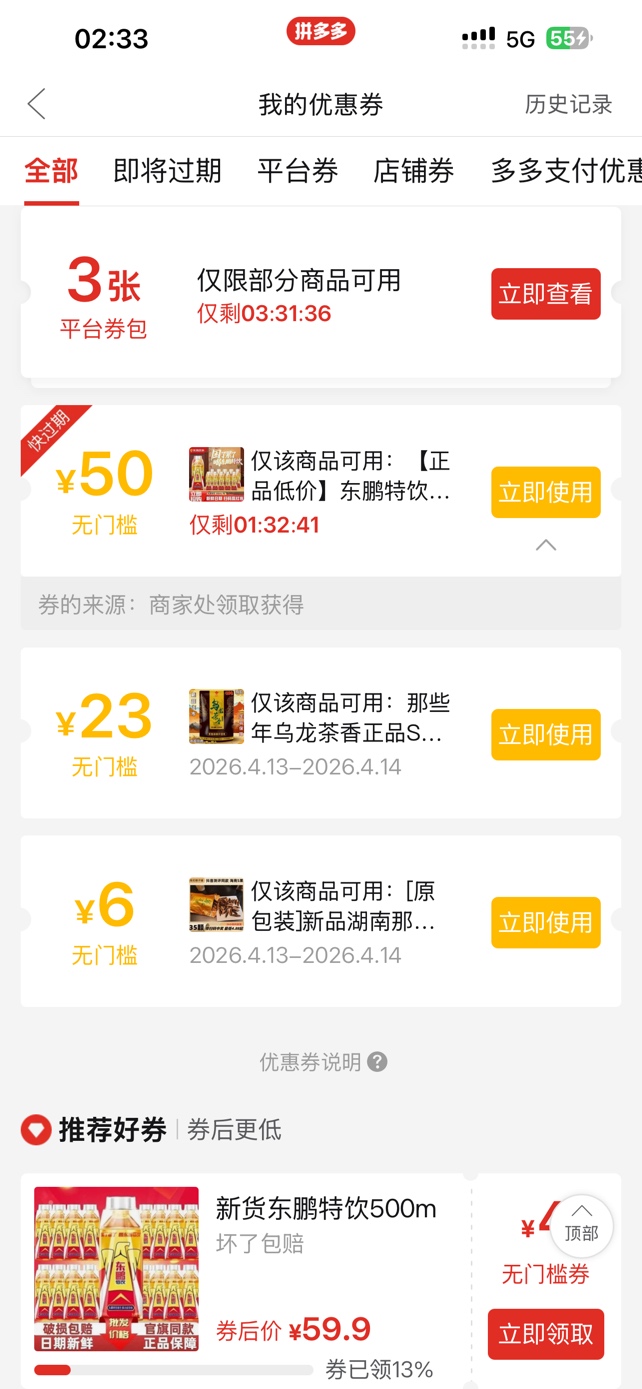Show the 全部 coupons tab
Screen dimensions: 642x1389
click(51, 171)
